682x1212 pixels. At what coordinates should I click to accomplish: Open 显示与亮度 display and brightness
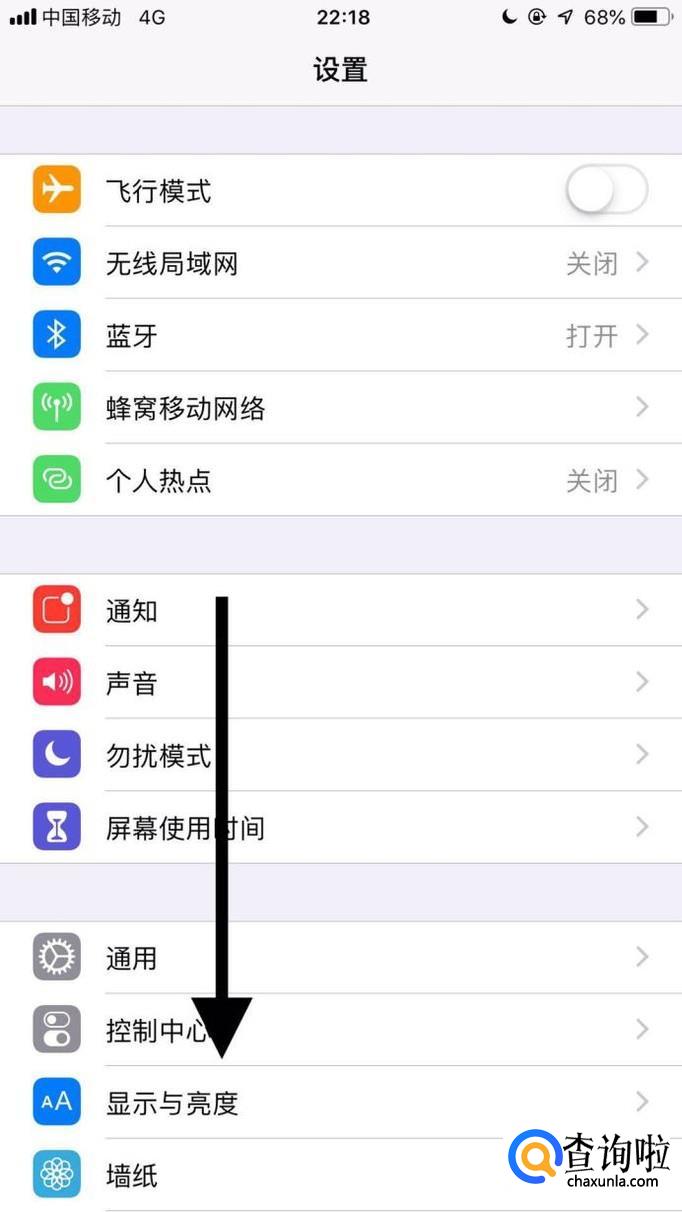(x=341, y=1102)
